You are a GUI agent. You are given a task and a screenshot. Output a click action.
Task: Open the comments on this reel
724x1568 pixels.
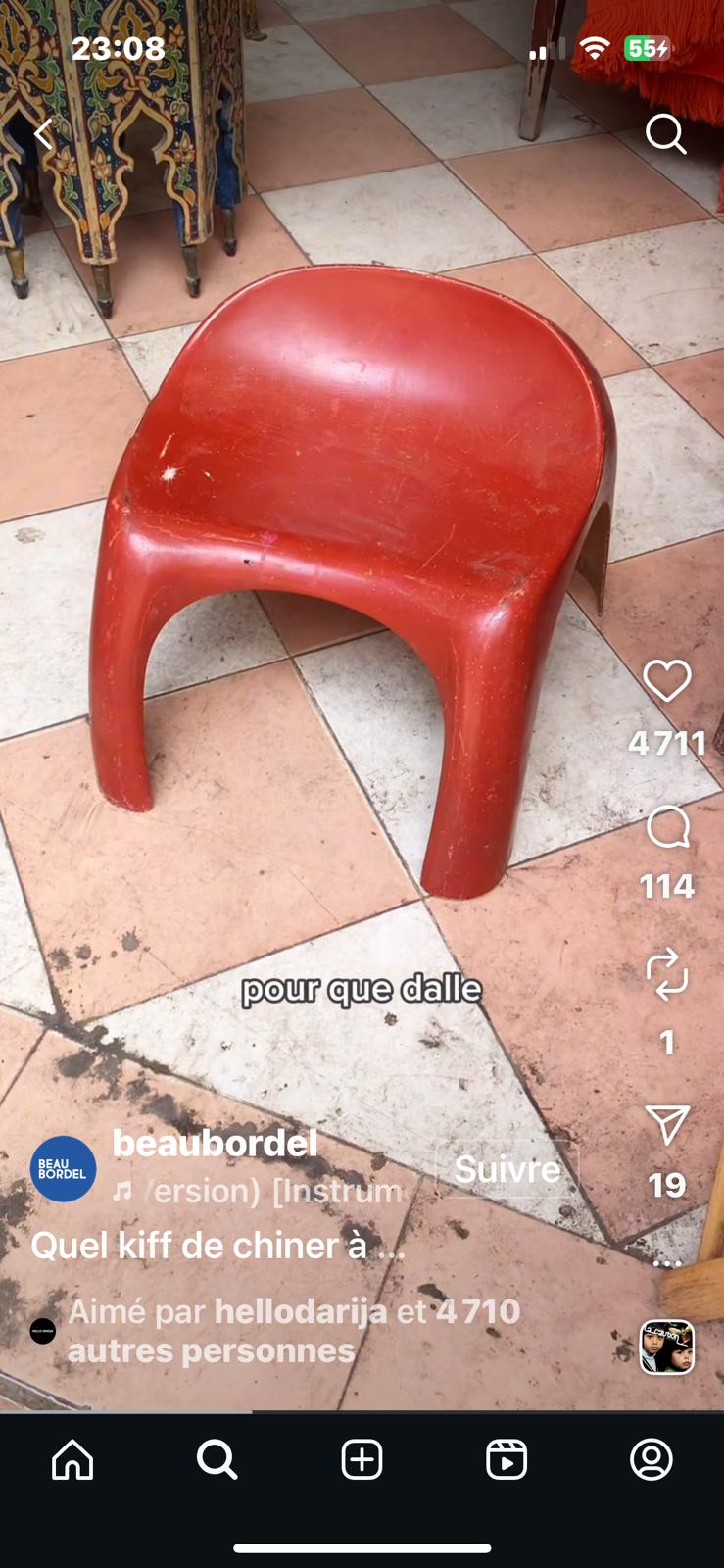coord(667,829)
